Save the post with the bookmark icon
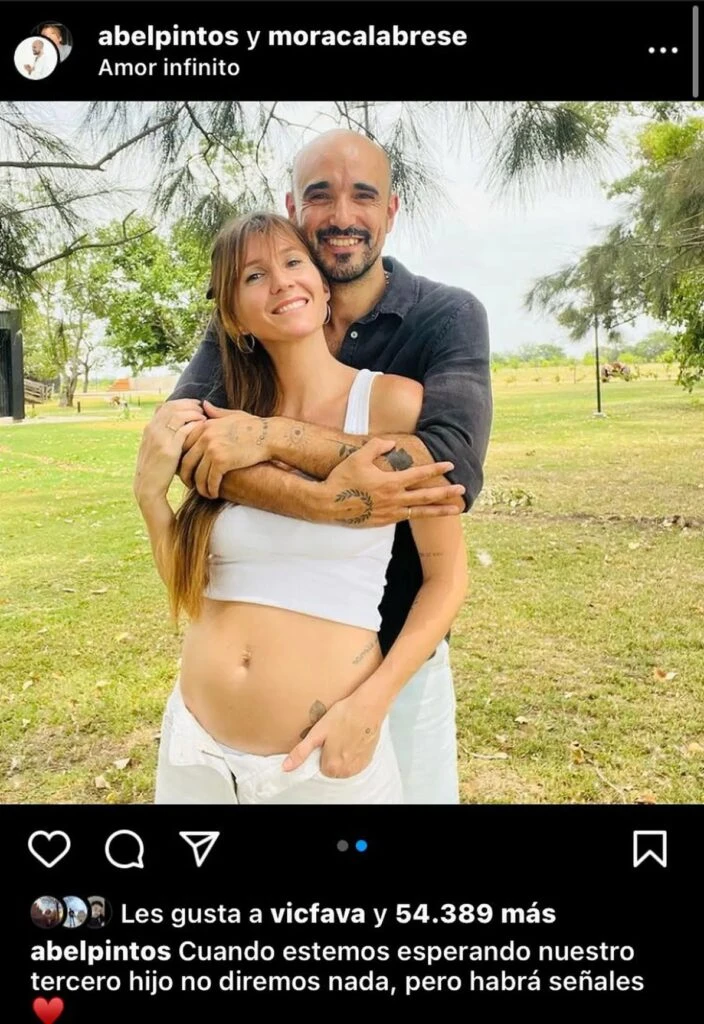Screen dimensions: 704x1024 (650, 849)
